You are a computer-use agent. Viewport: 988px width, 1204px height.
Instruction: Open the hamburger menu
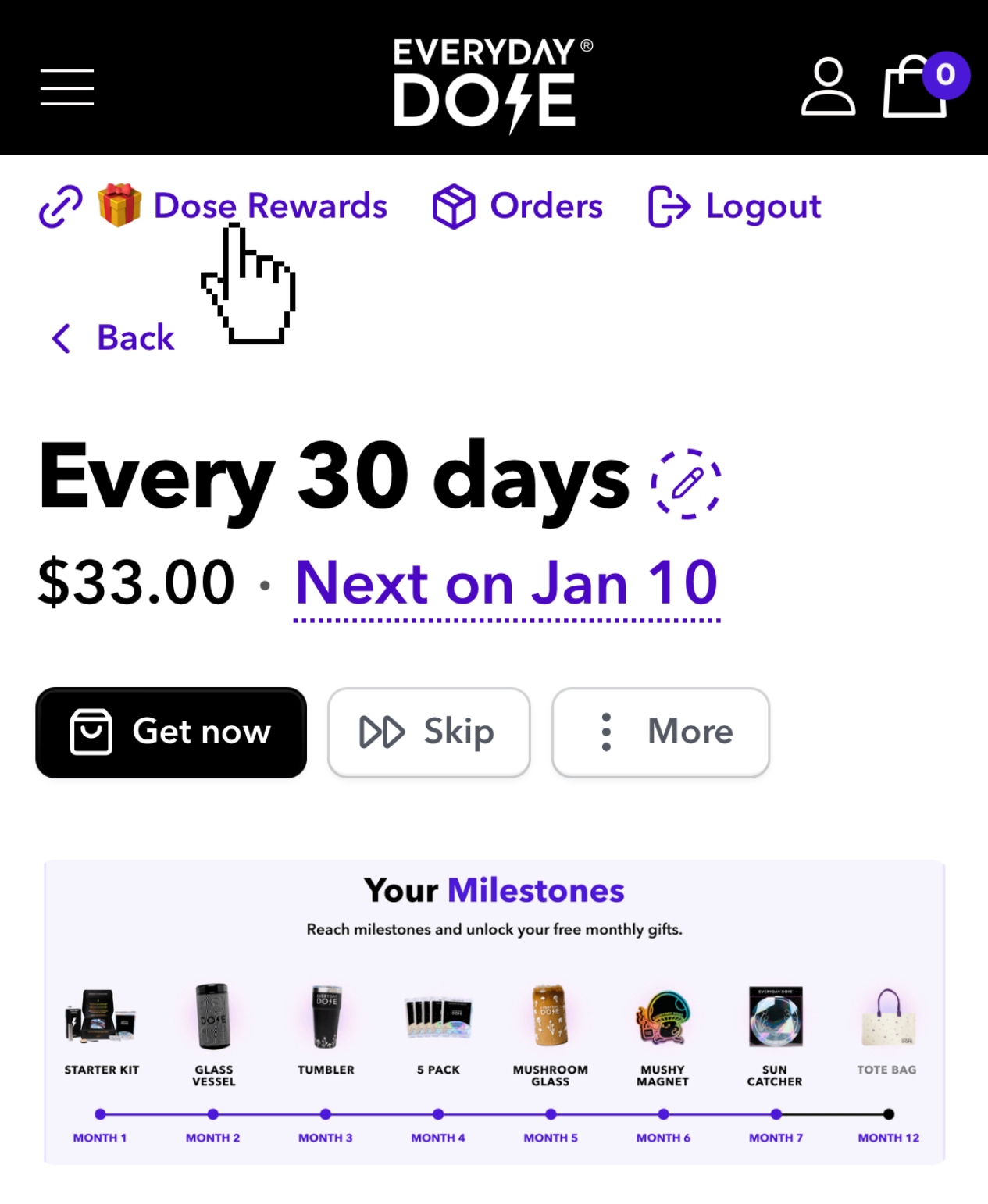[x=67, y=87]
